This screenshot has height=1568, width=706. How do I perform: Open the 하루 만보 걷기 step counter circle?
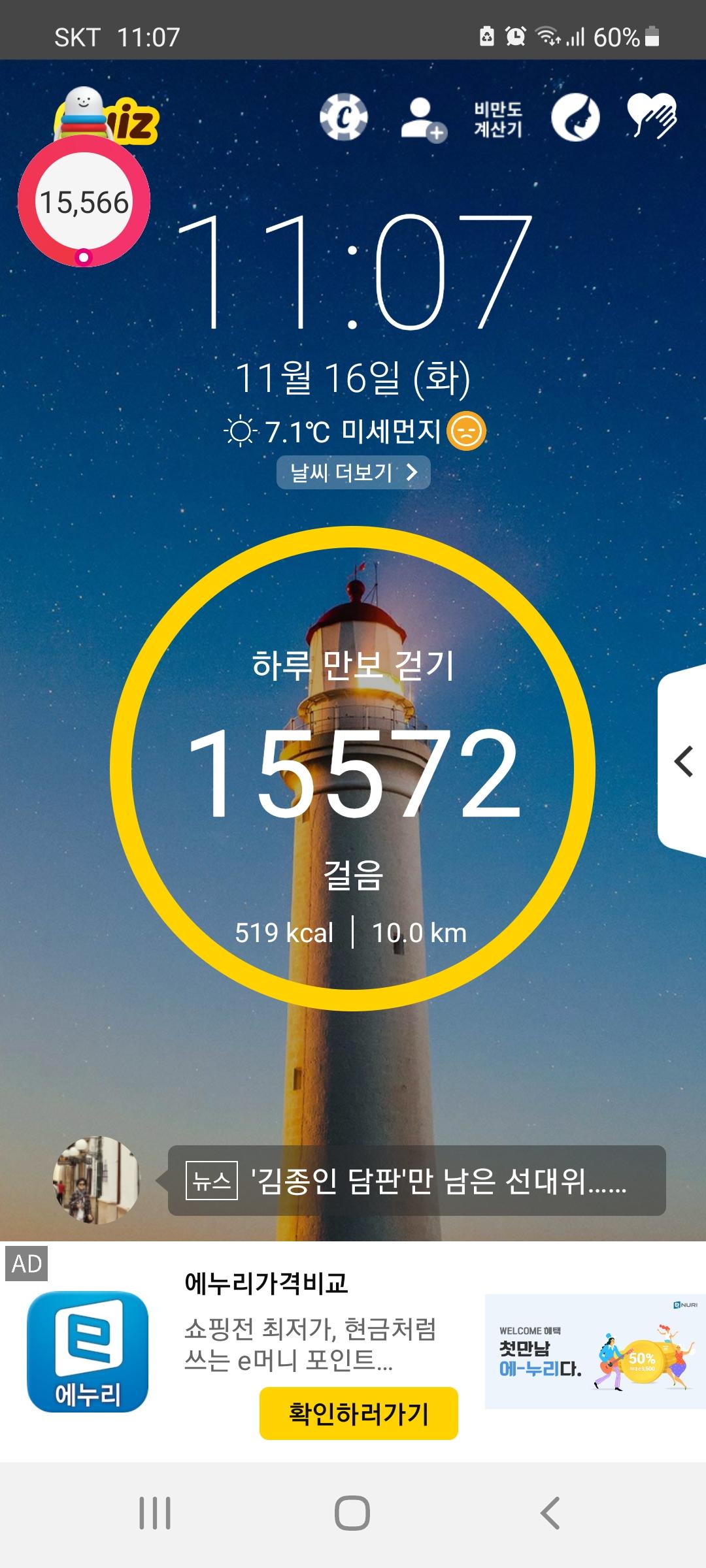pyautogui.click(x=352, y=768)
